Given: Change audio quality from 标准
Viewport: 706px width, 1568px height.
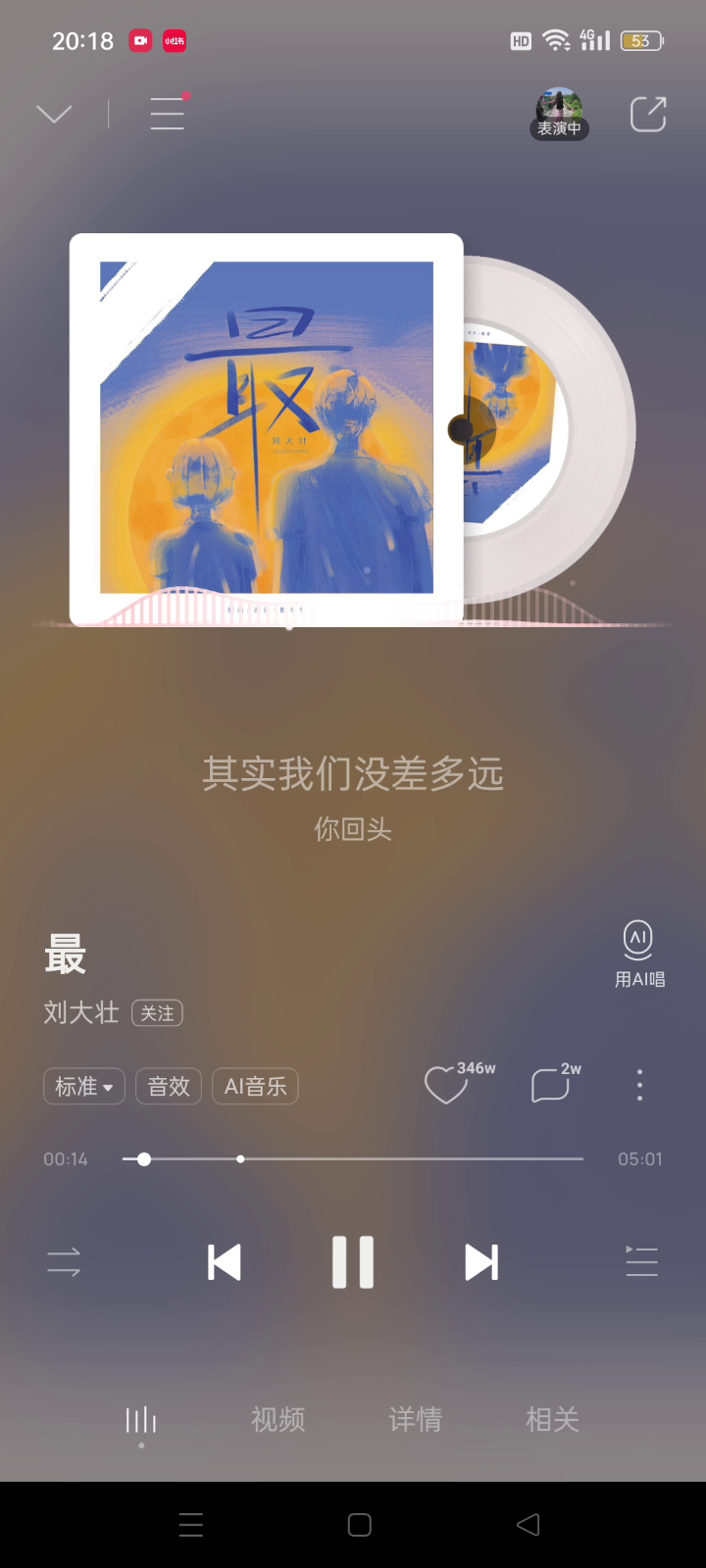Looking at the screenshot, I should 84,1086.
